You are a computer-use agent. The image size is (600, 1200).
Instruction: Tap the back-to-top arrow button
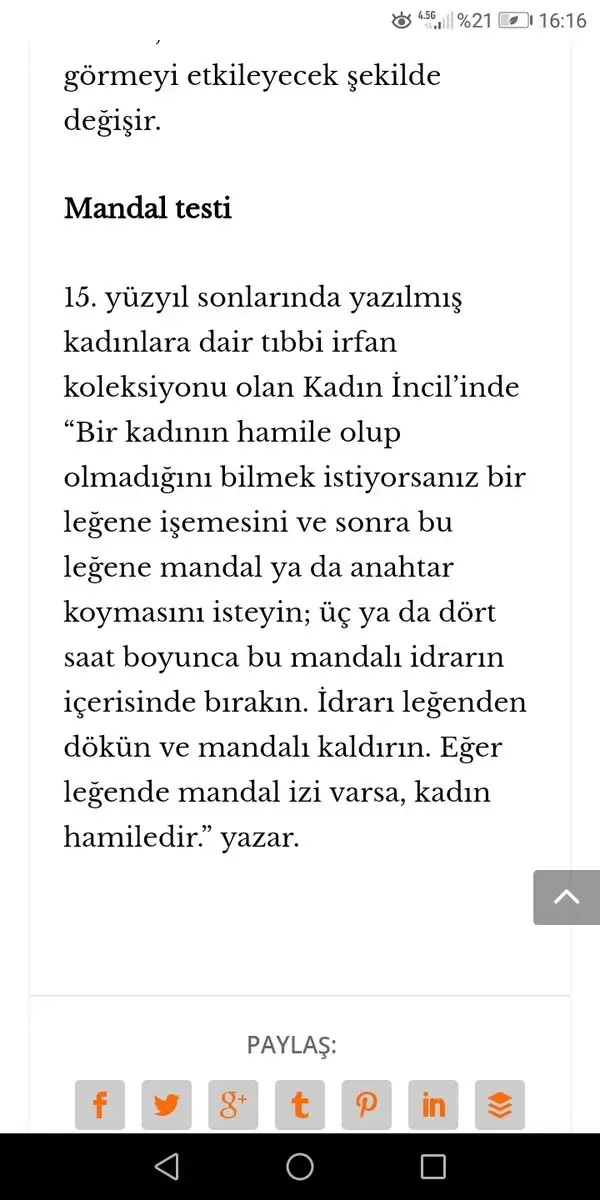click(566, 897)
